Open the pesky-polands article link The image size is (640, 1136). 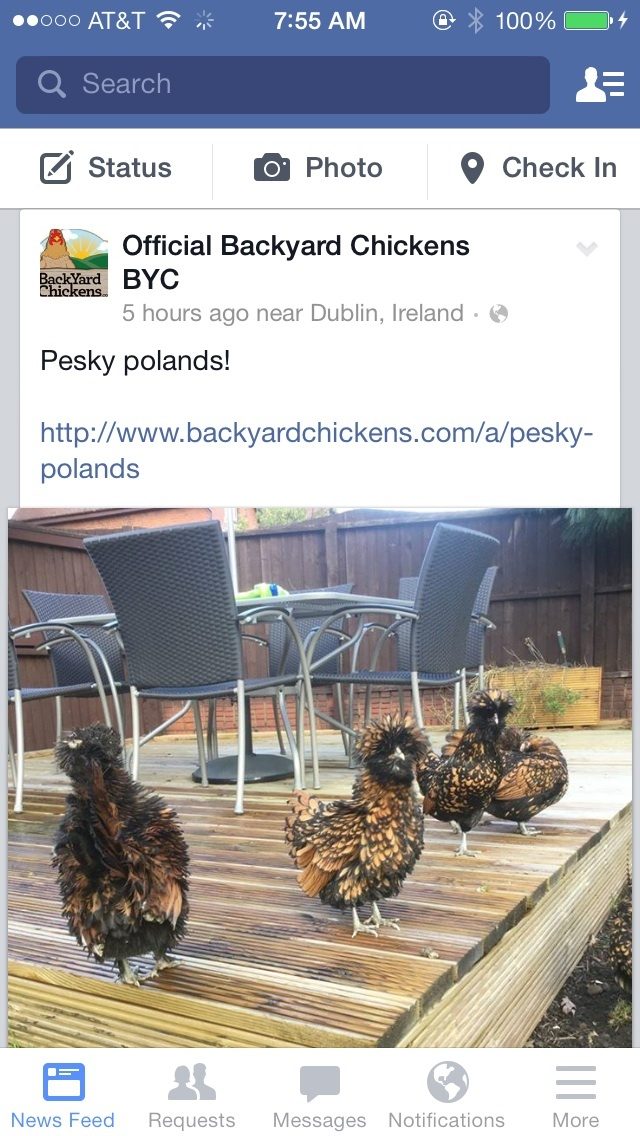click(x=316, y=450)
